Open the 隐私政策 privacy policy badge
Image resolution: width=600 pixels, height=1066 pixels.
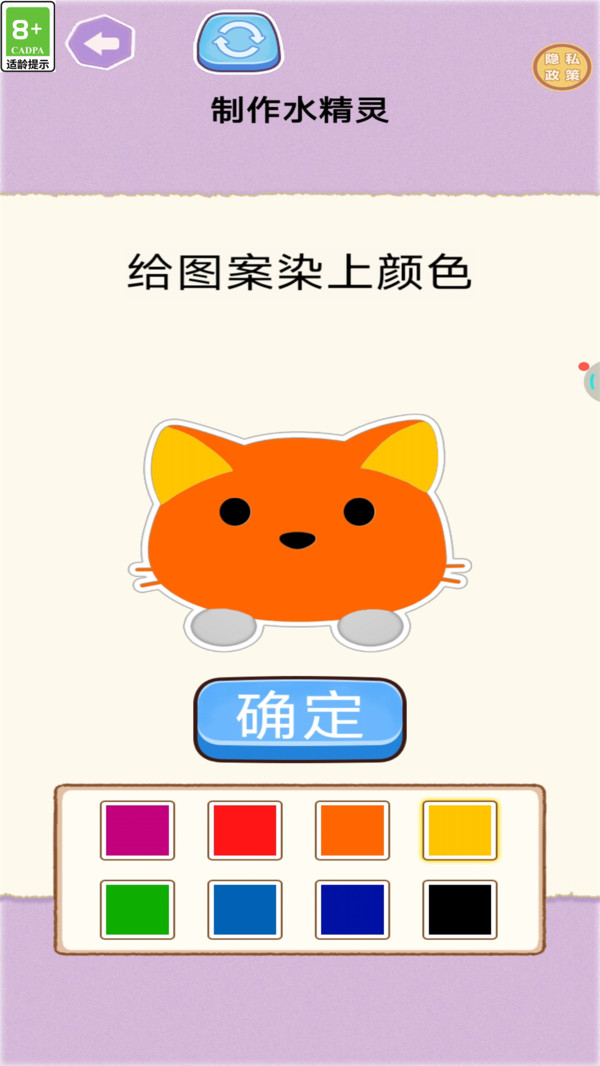pos(561,67)
